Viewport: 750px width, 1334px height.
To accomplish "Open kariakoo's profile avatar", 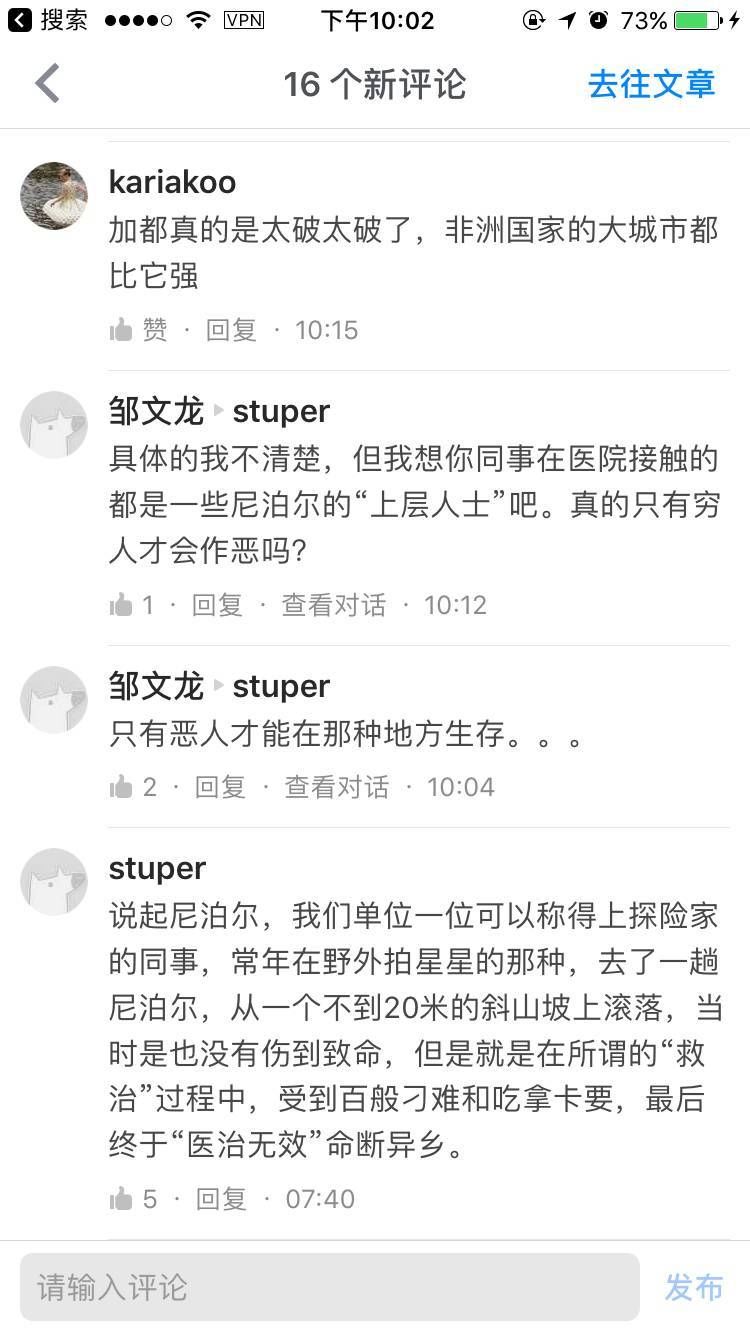I will tap(54, 196).
